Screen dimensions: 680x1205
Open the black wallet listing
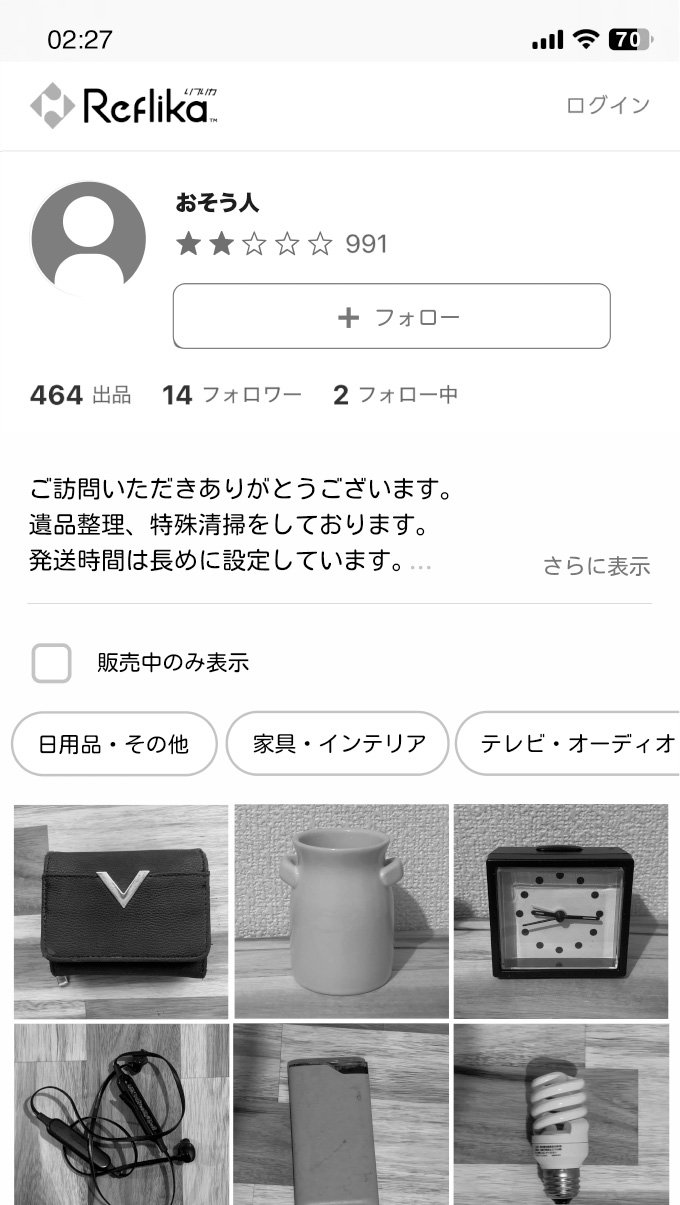click(x=121, y=911)
